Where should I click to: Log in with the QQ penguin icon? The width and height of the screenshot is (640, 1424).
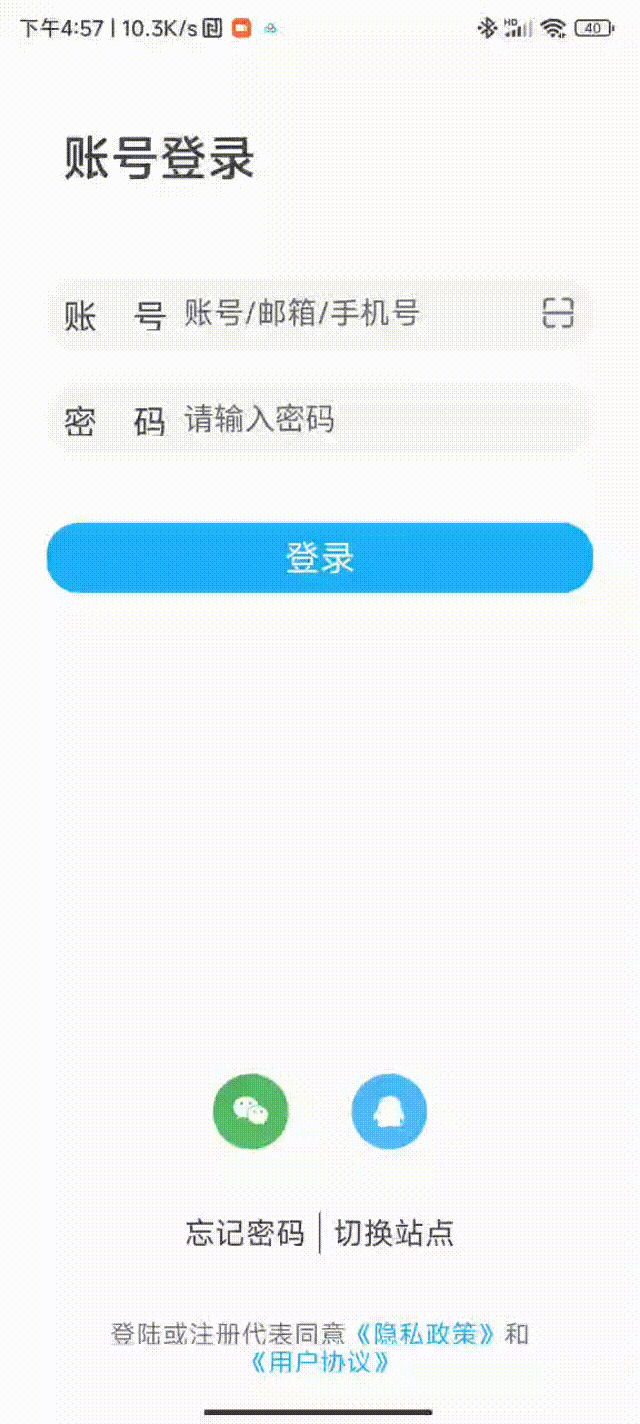click(389, 1111)
